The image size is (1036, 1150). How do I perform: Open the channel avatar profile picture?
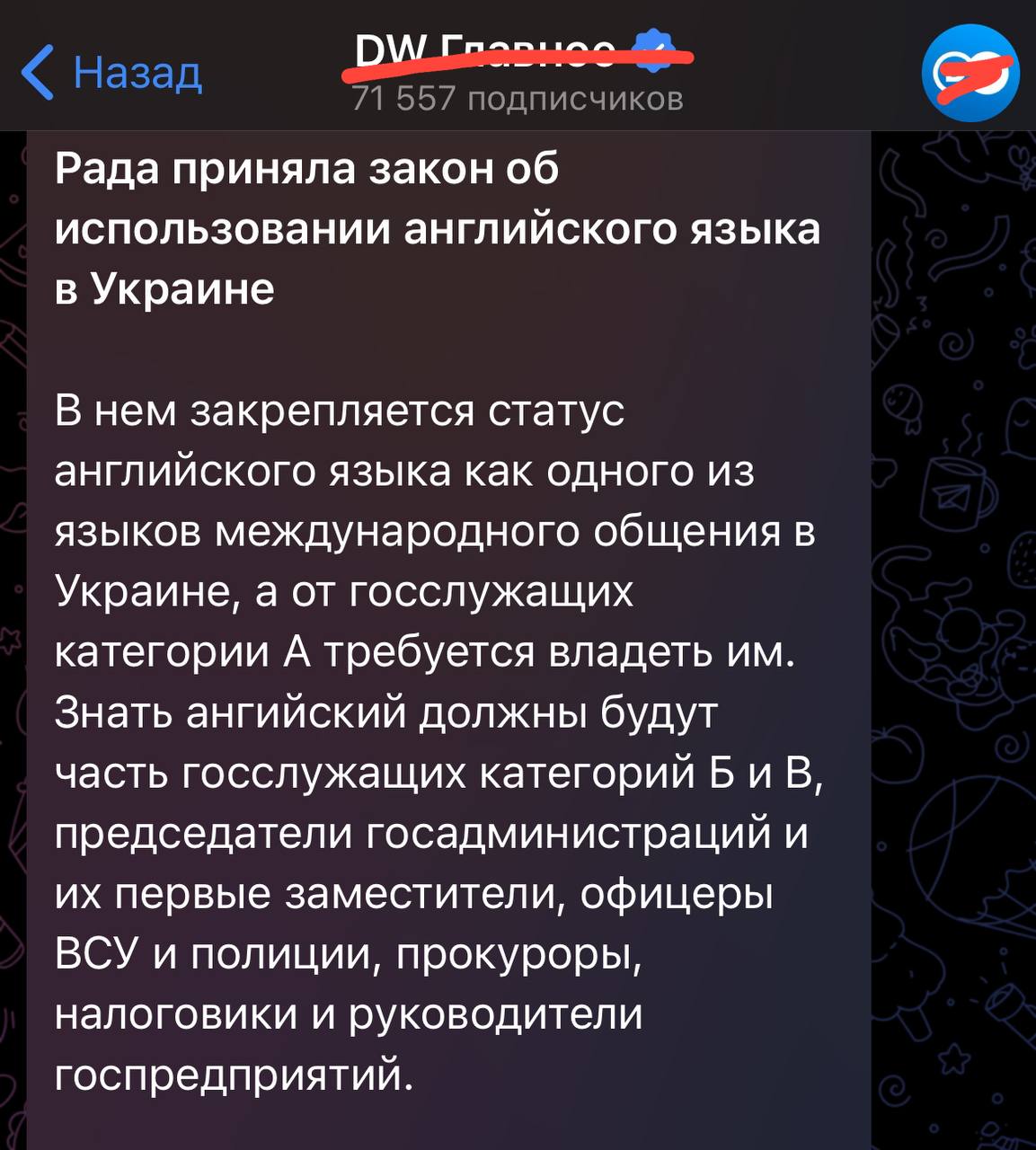click(970, 72)
